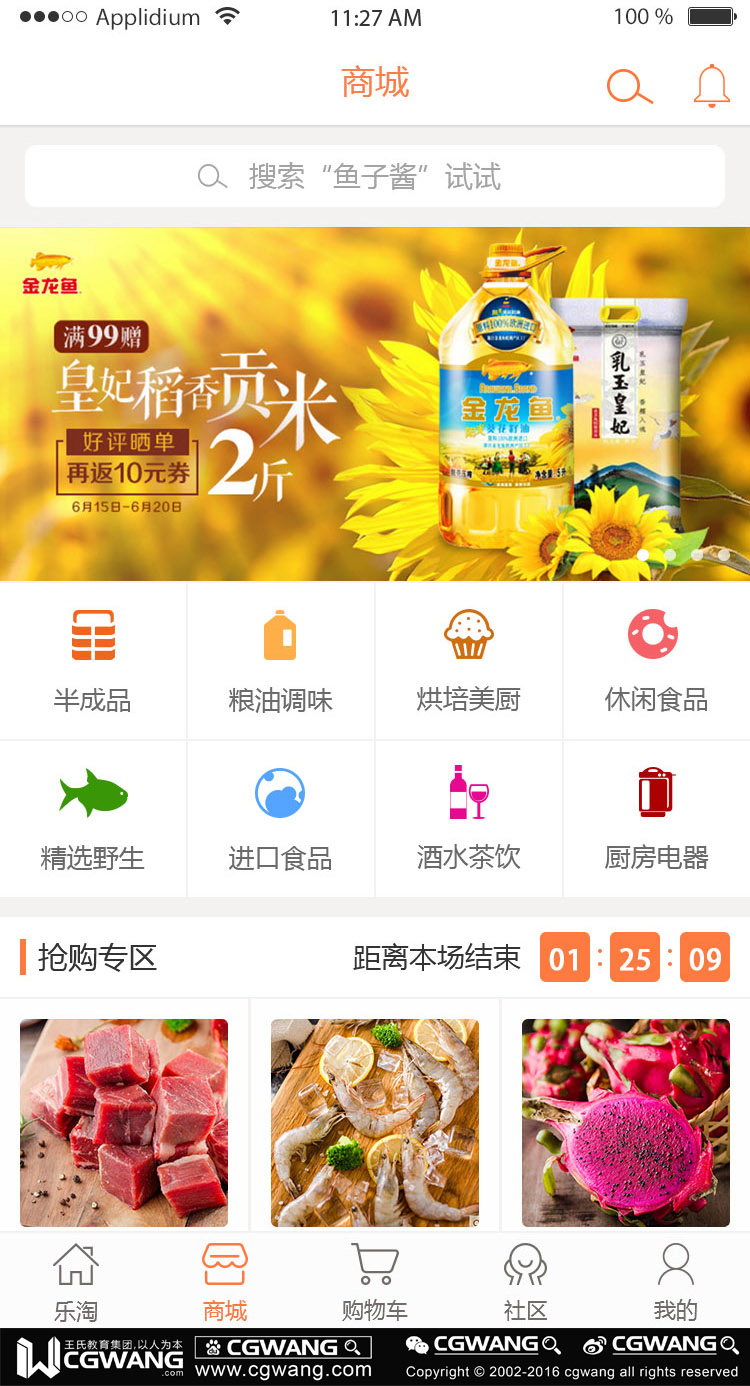Open the 烘培美厨 cupcake icon

468,634
